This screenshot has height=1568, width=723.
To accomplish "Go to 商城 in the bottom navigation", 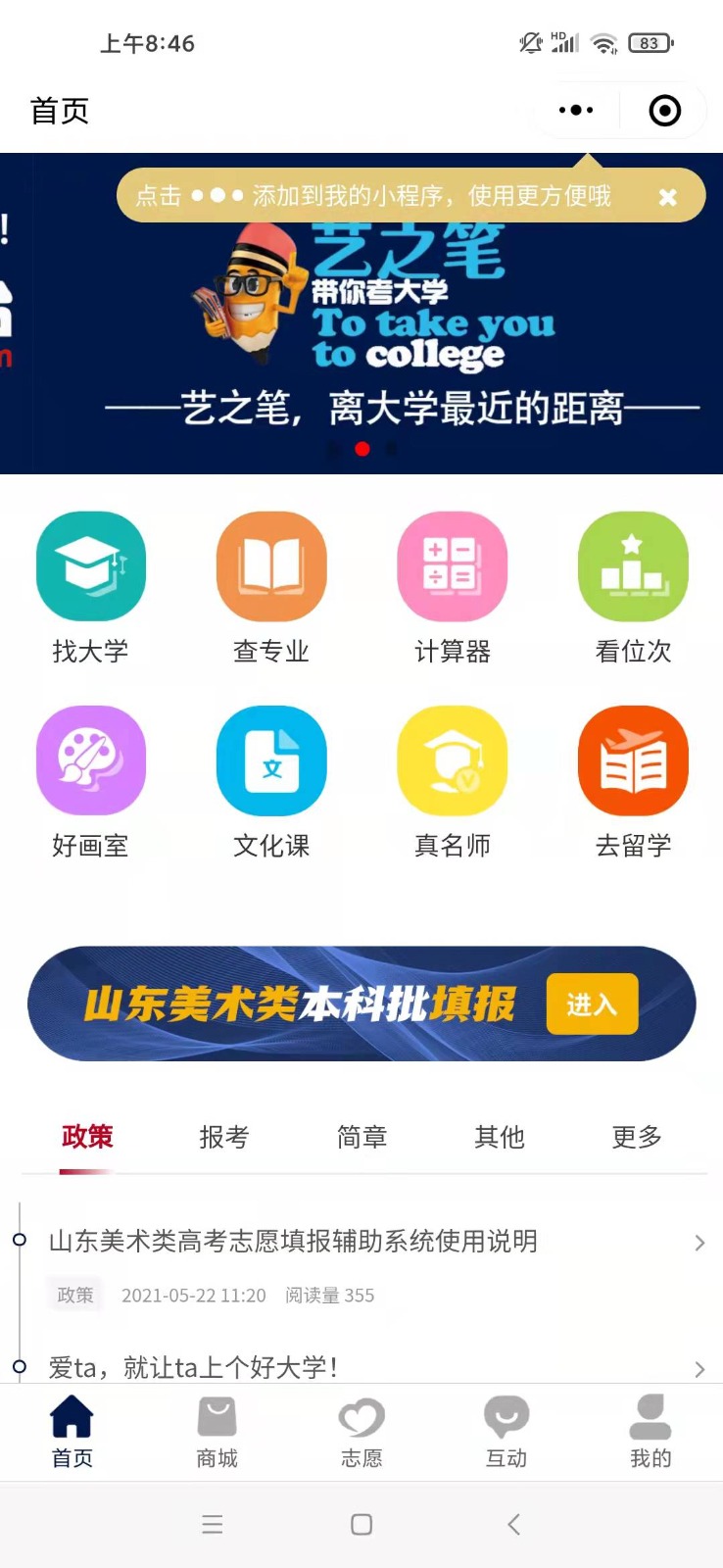I will tap(217, 1433).
